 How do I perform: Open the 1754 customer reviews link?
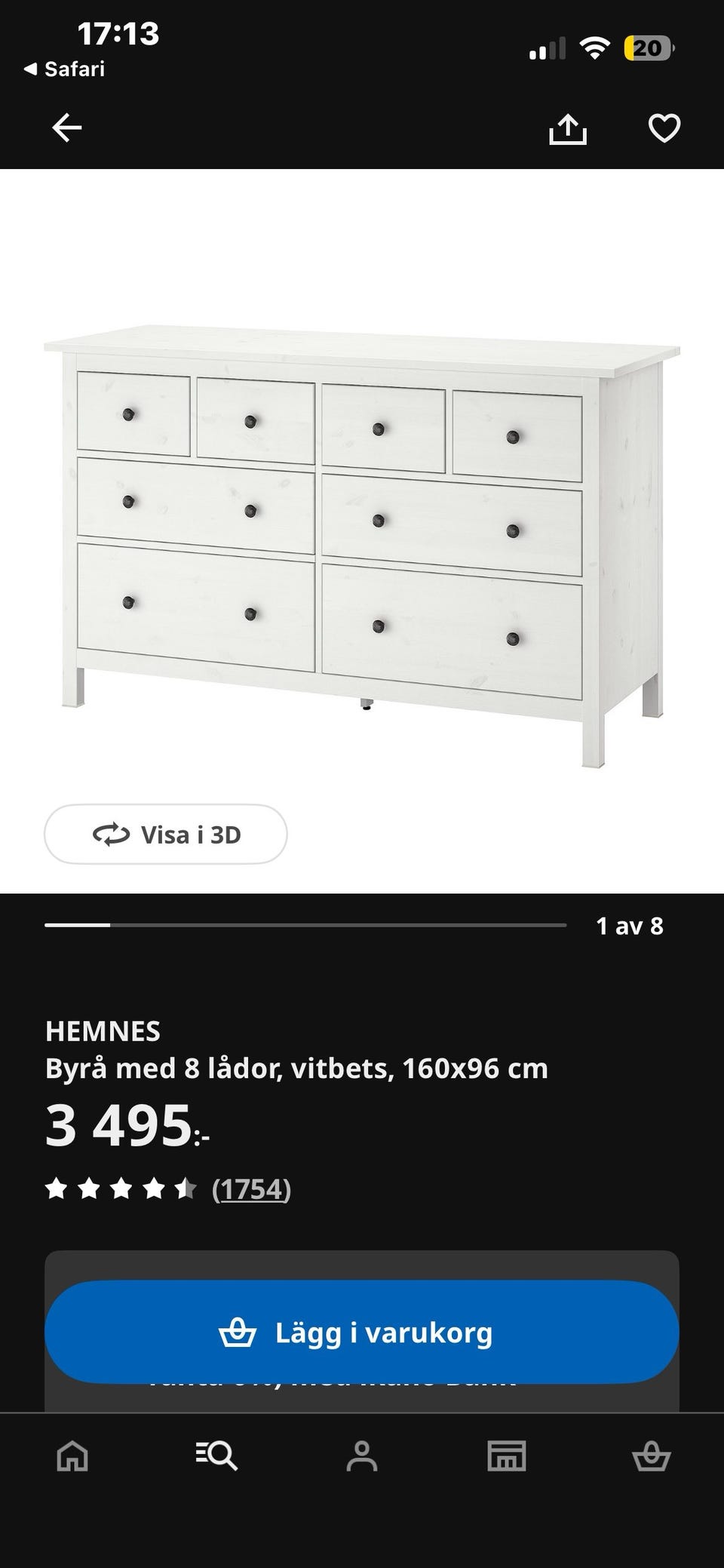point(251,1189)
